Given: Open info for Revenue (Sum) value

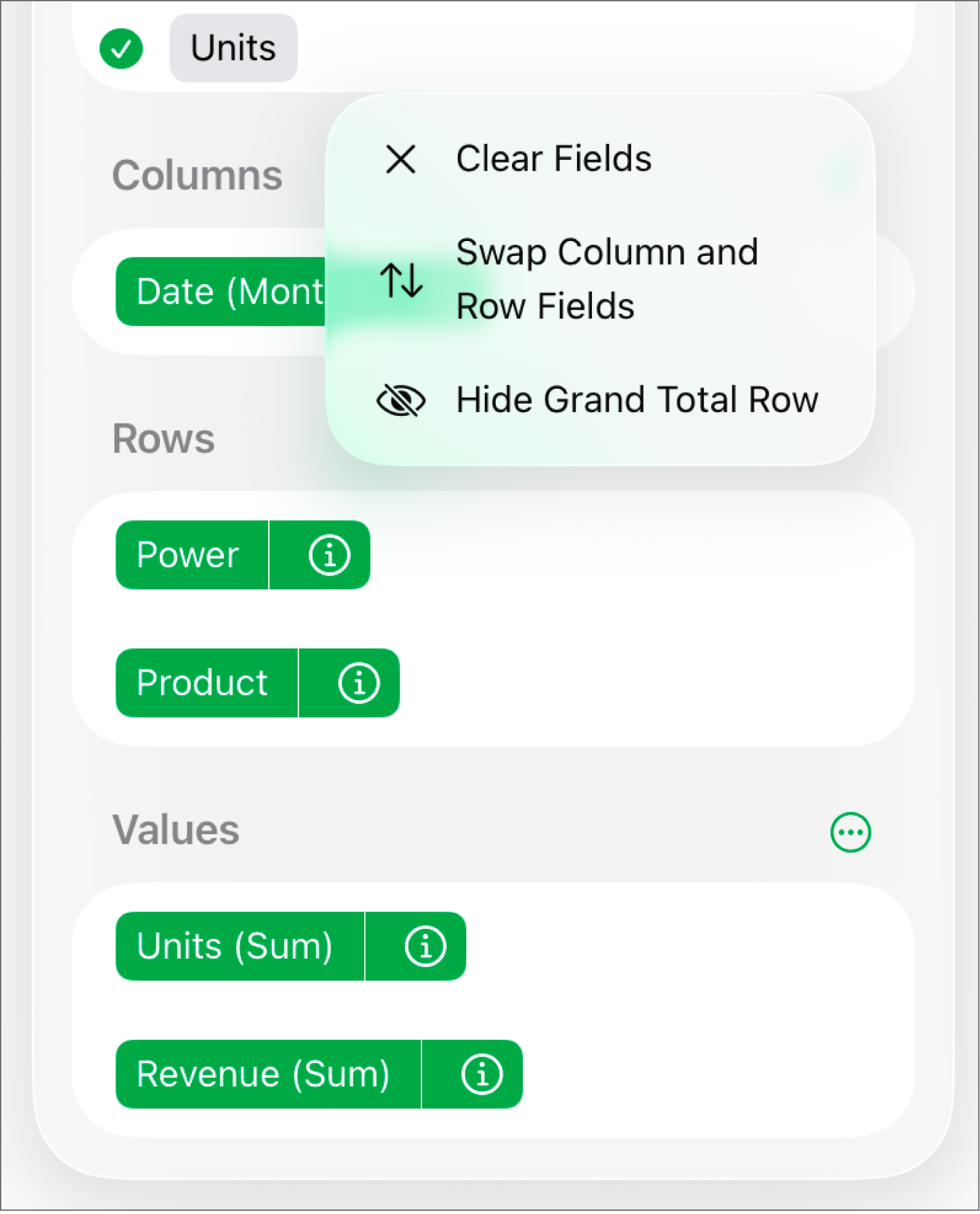Looking at the screenshot, I should [x=482, y=1075].
